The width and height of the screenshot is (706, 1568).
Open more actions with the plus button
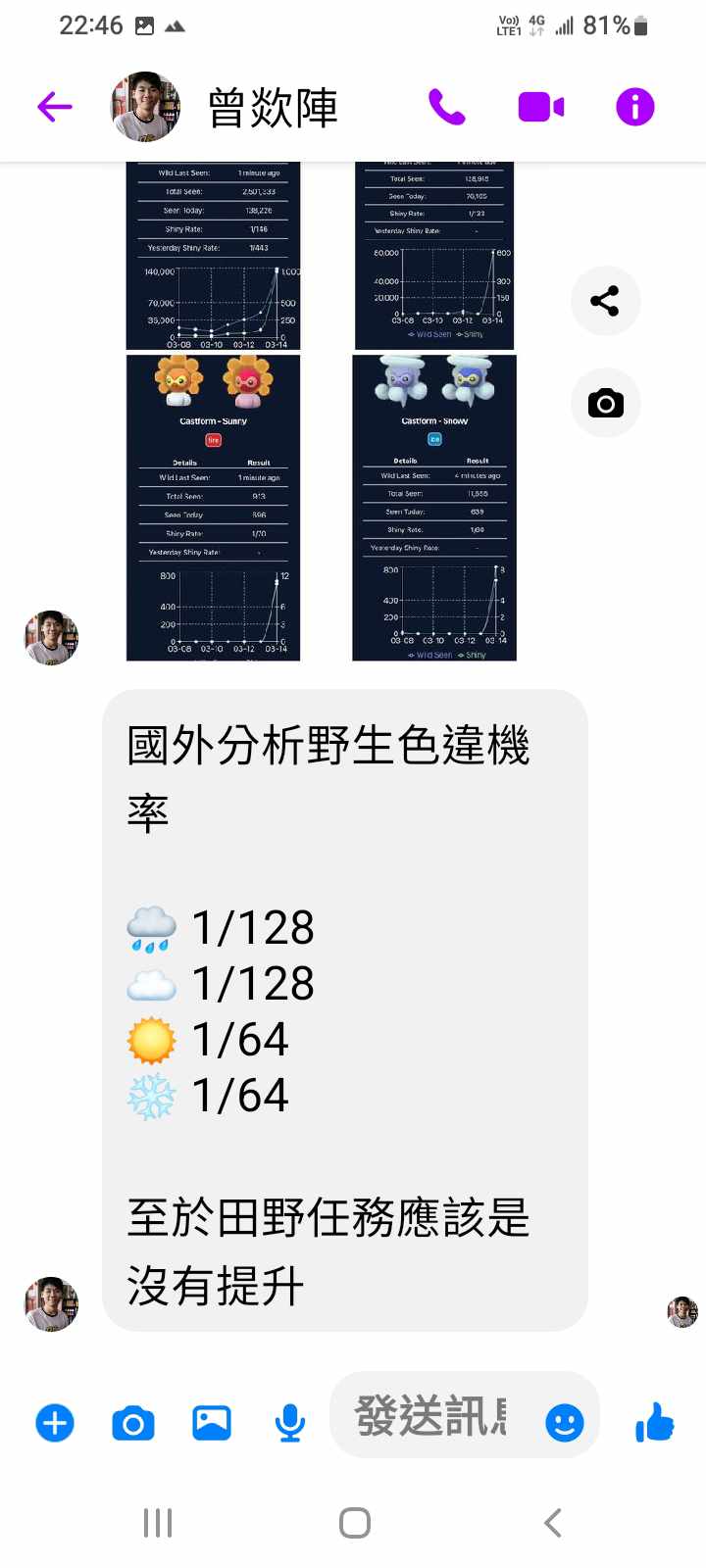click(x=55, y=1422)
